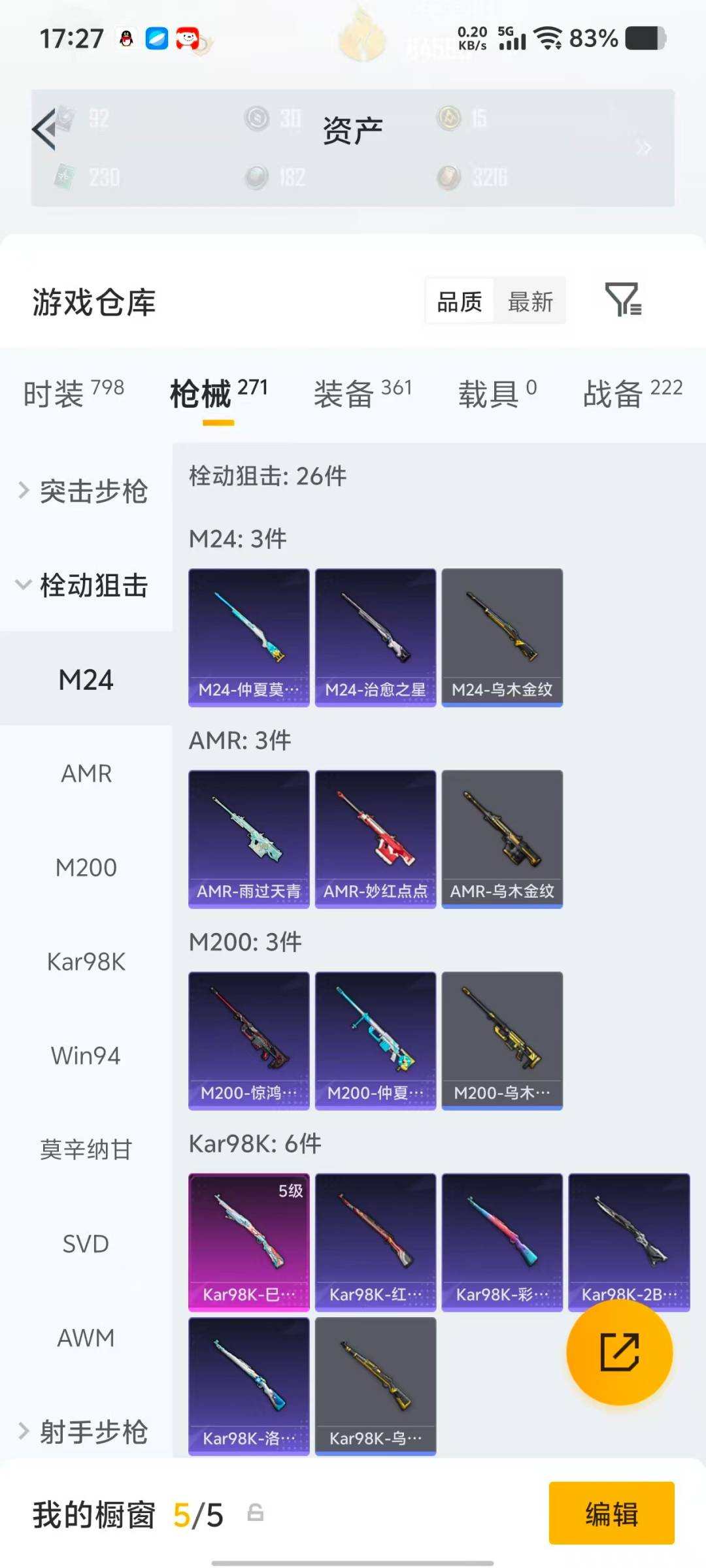Switch sorting to 品质
The width and height of the screenshot is (706, 1568).
[x=461, y=301]
